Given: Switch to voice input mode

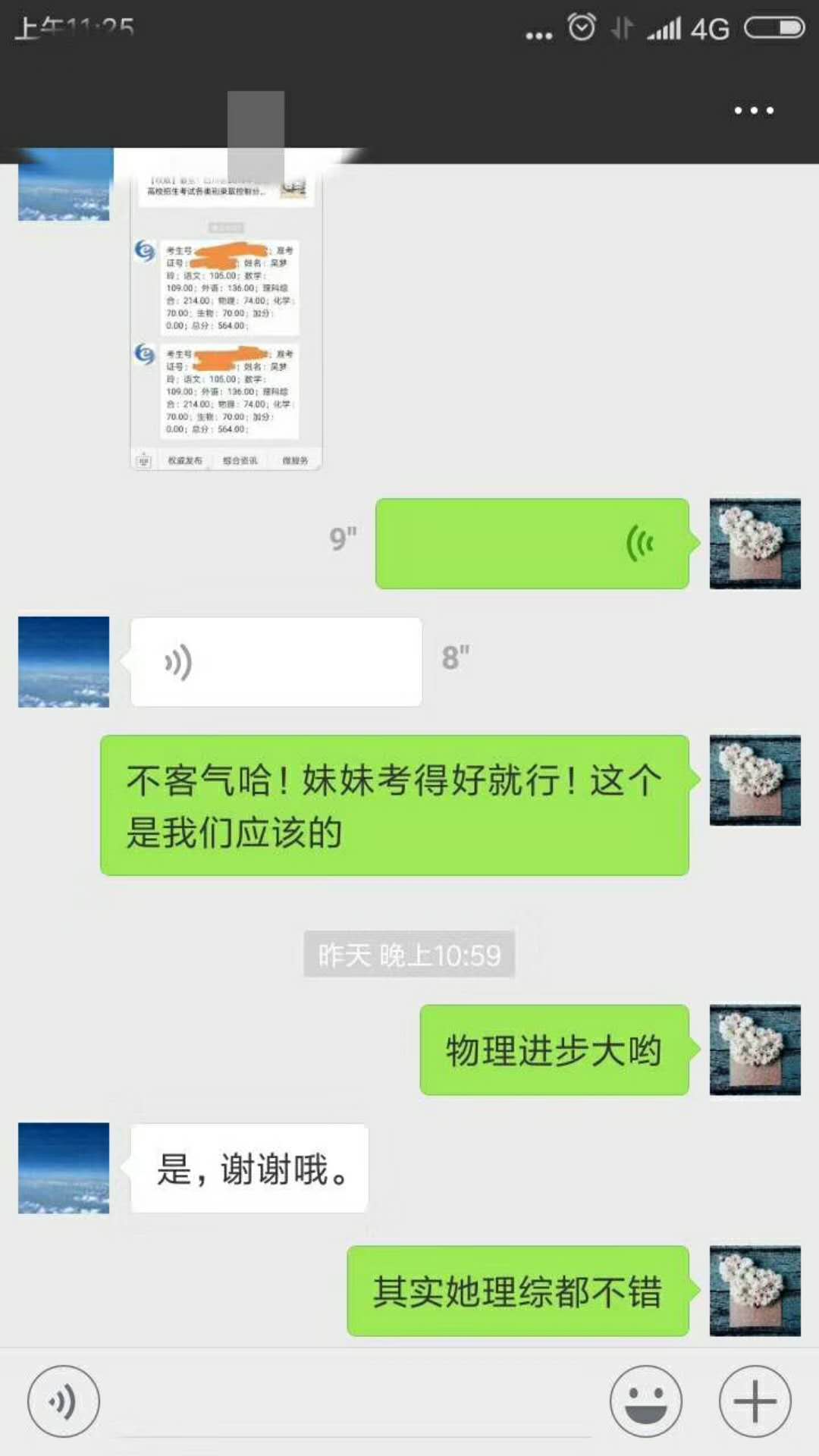Looking at the screenshot, I should coord(64,1401).
